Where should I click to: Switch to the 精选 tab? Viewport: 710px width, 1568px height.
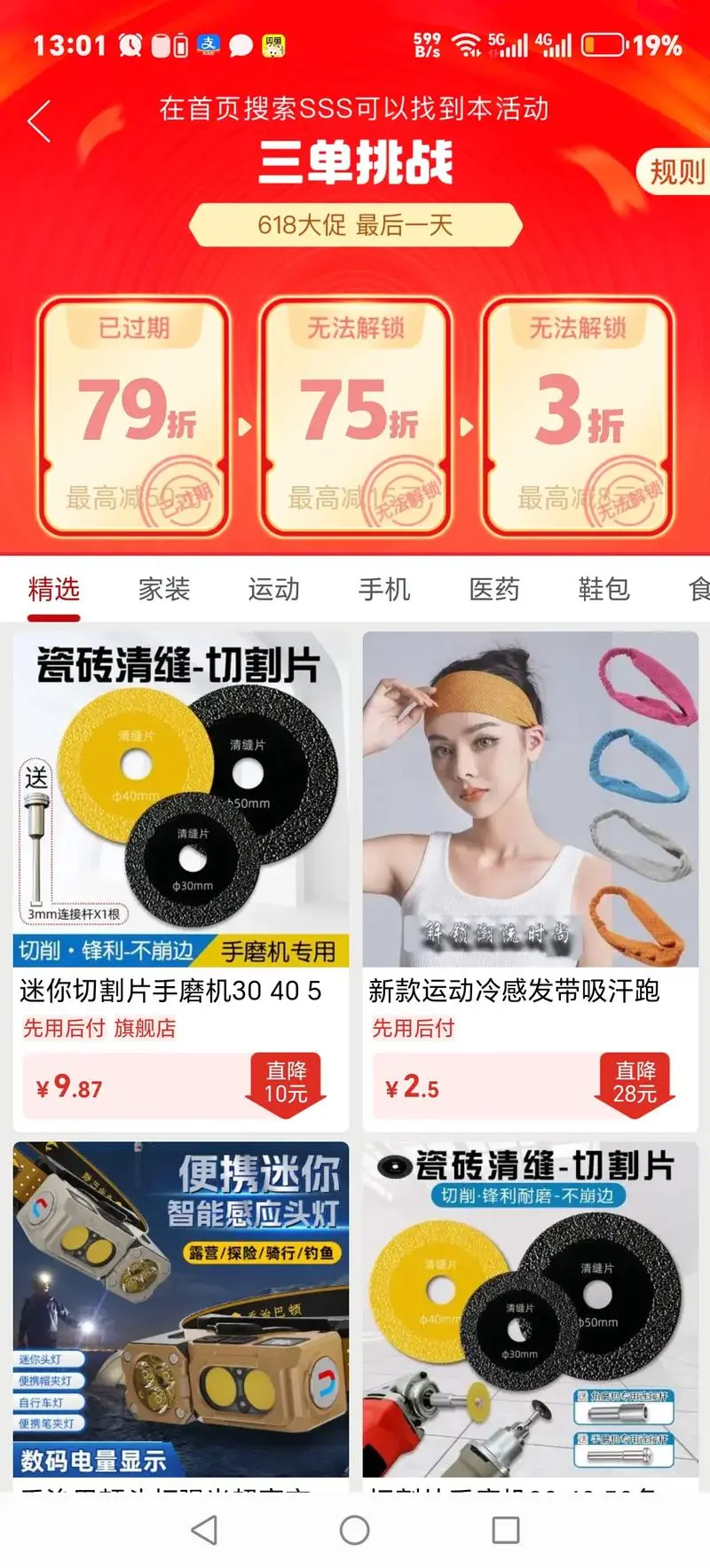click(x=54, y=590)
